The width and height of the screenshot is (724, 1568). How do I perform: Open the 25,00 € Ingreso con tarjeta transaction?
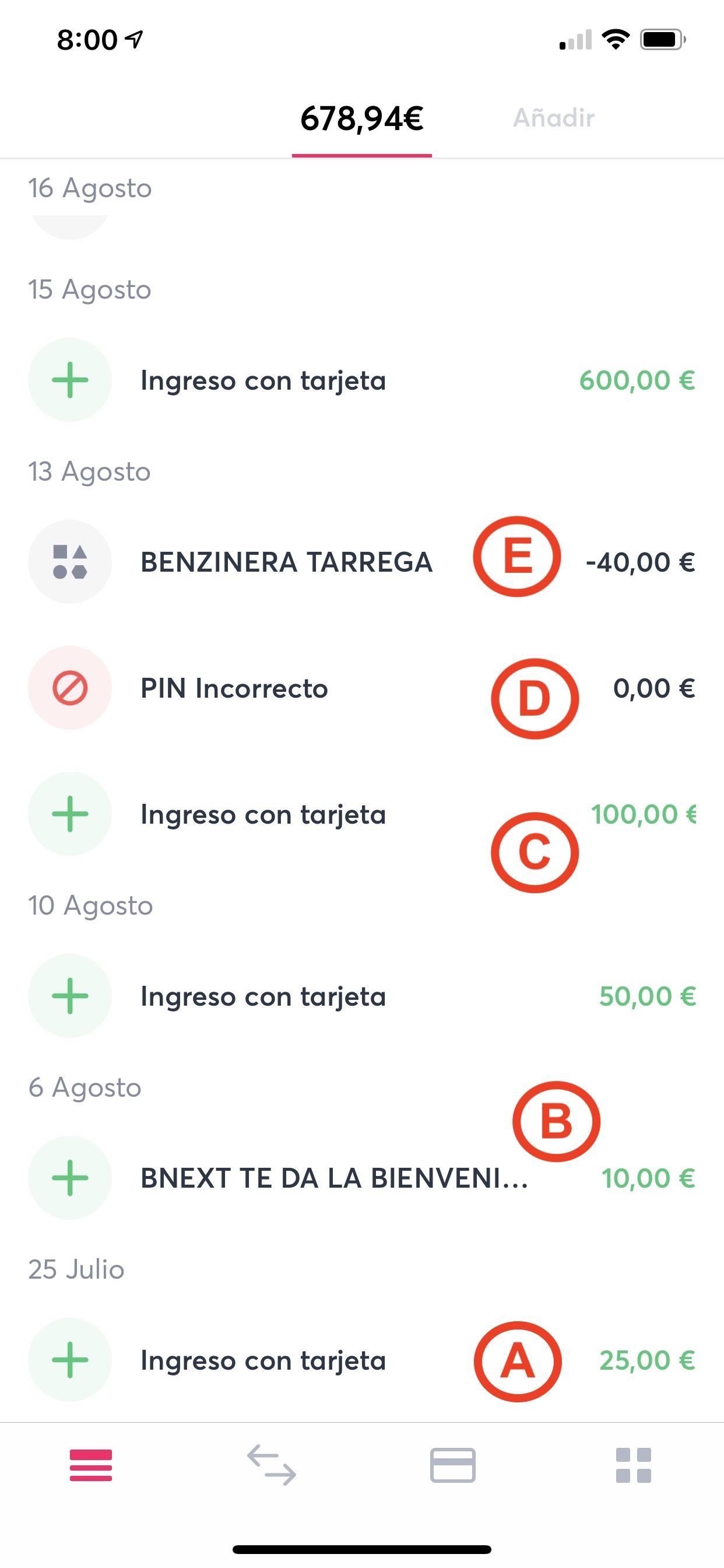coord(362,1360)
